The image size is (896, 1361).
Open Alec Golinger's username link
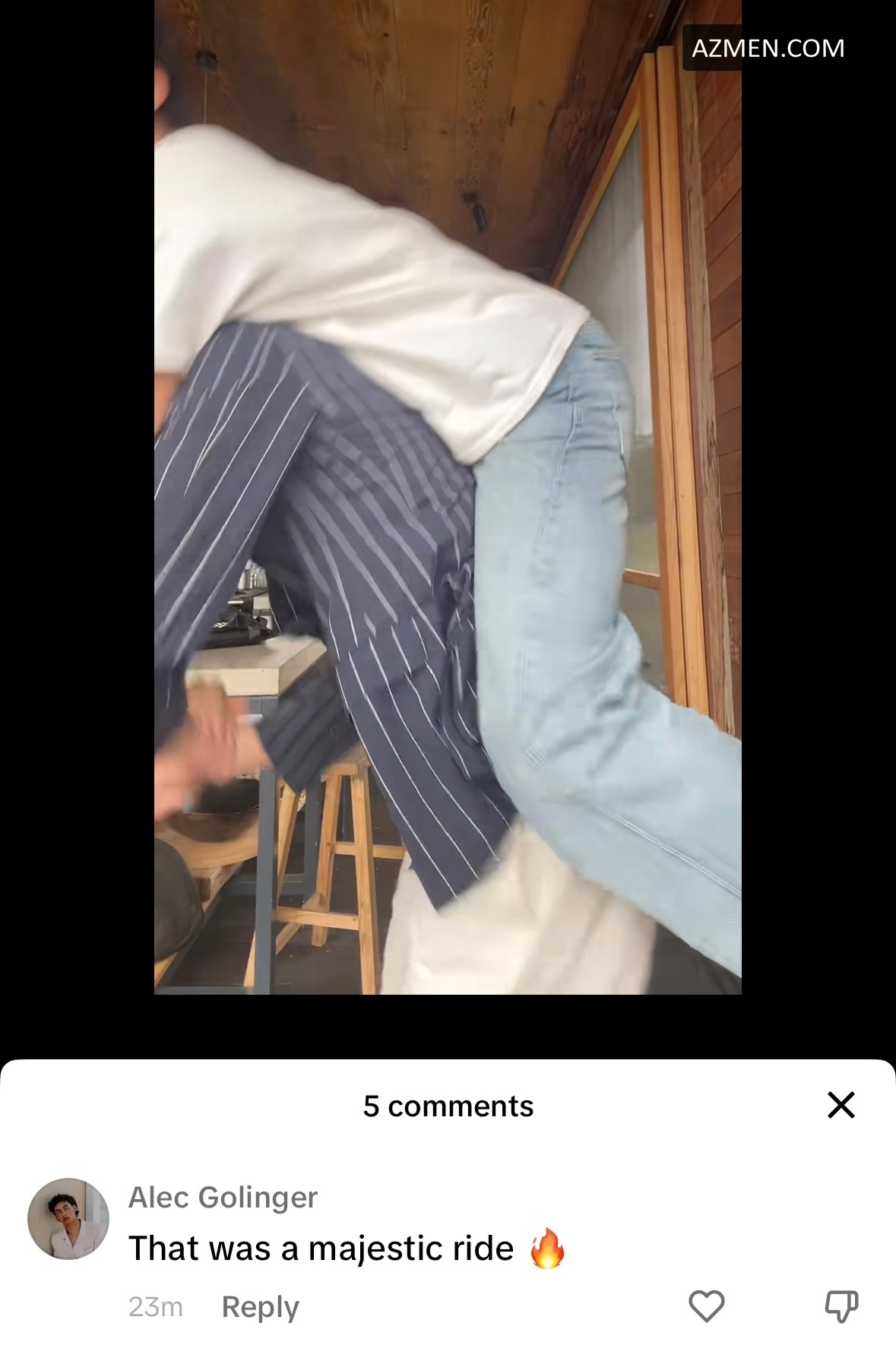coord(223,1198)
